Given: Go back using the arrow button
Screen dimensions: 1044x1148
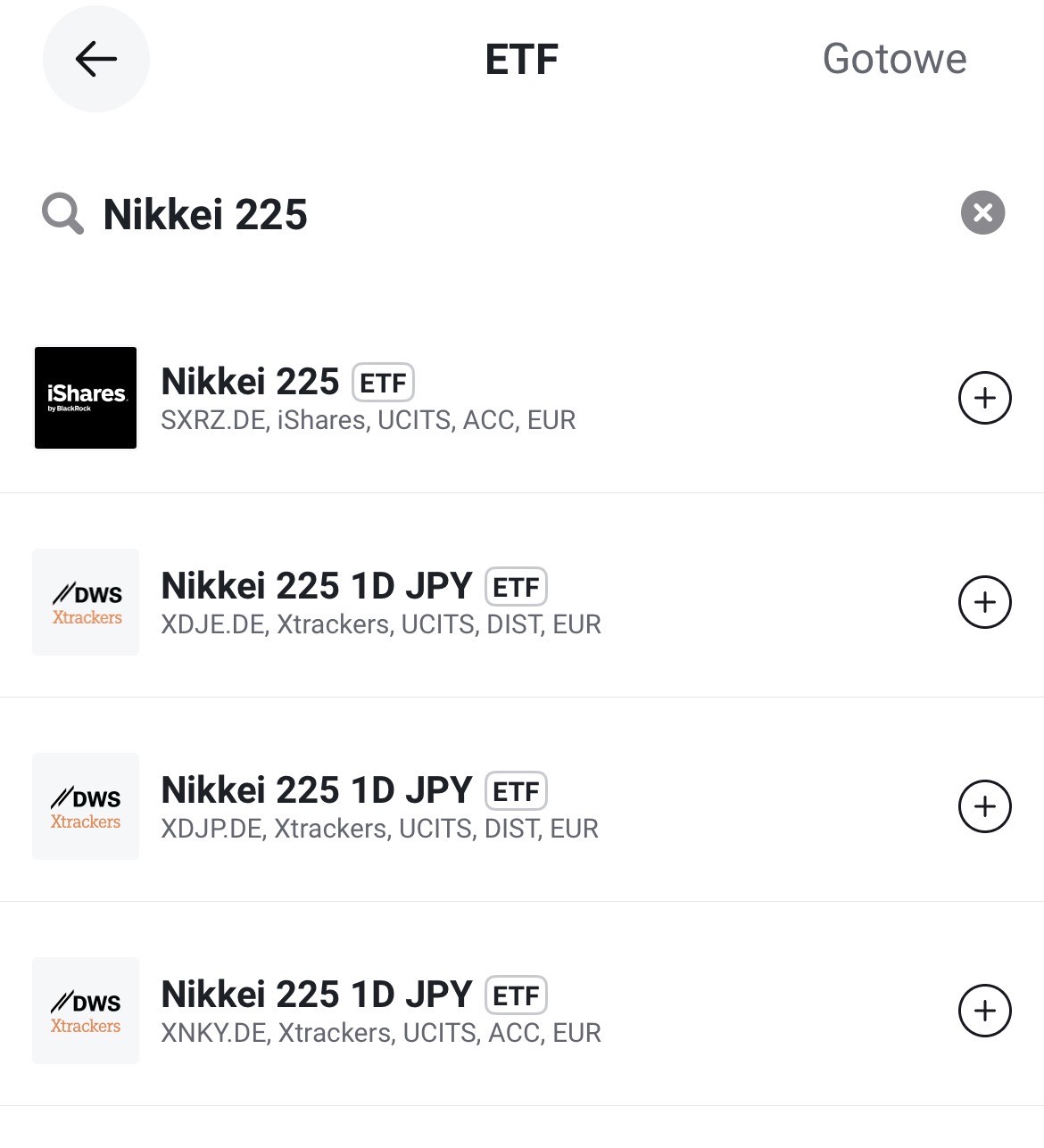Looking at the screenshot, I should point(95,60).
